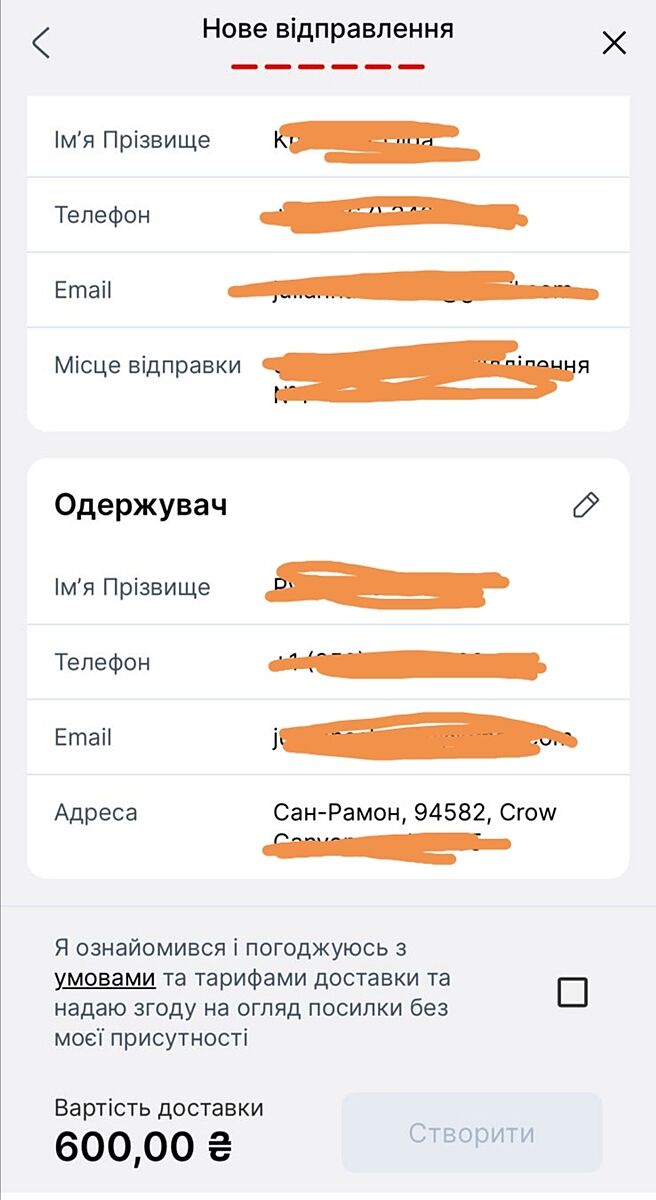656x1200 pixels.
Task: Tap the Створити button
Action: coord(471,1133)
